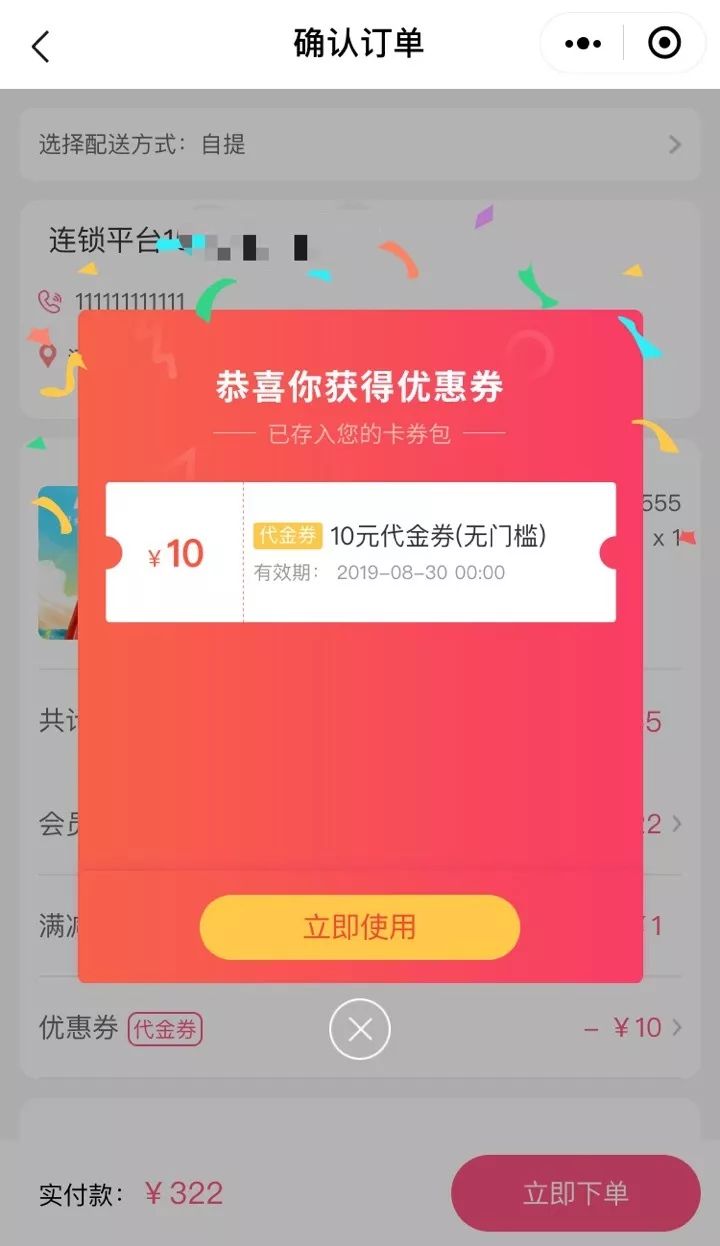The height and width of the screenshot is (1246, 720).
Task: Exit the mini program via circle icon
Action: [664, 44]
